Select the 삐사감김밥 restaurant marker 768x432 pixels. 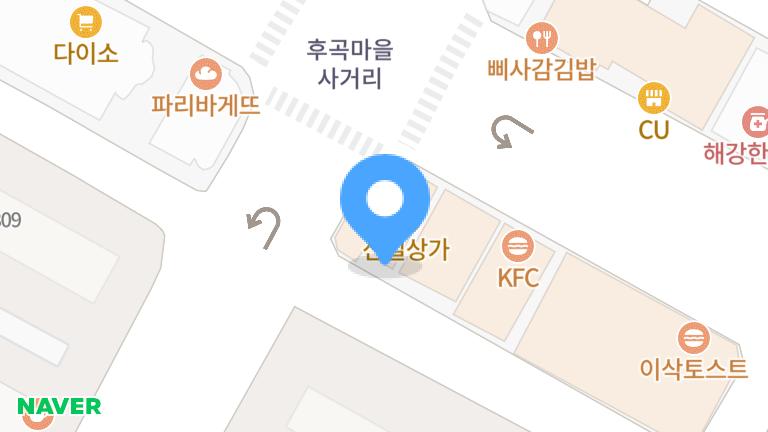(x=544, y=39)
